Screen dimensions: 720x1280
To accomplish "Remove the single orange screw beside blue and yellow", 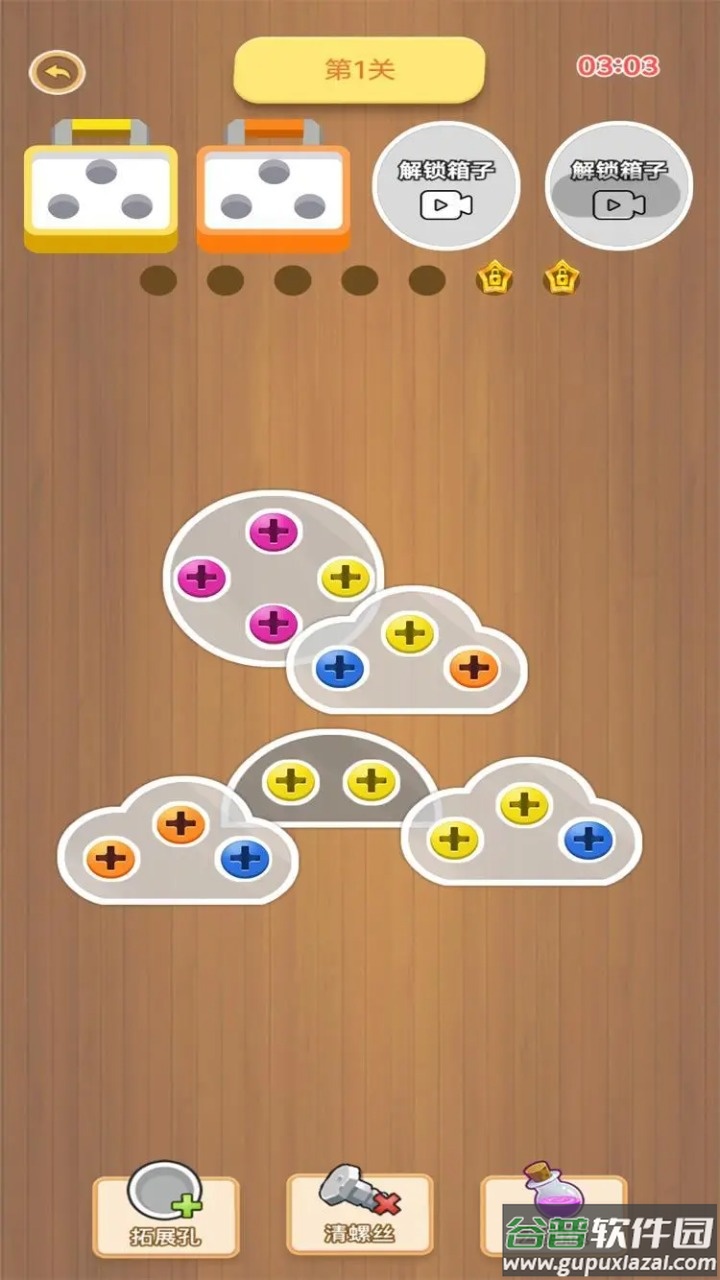I will point(474,668).
